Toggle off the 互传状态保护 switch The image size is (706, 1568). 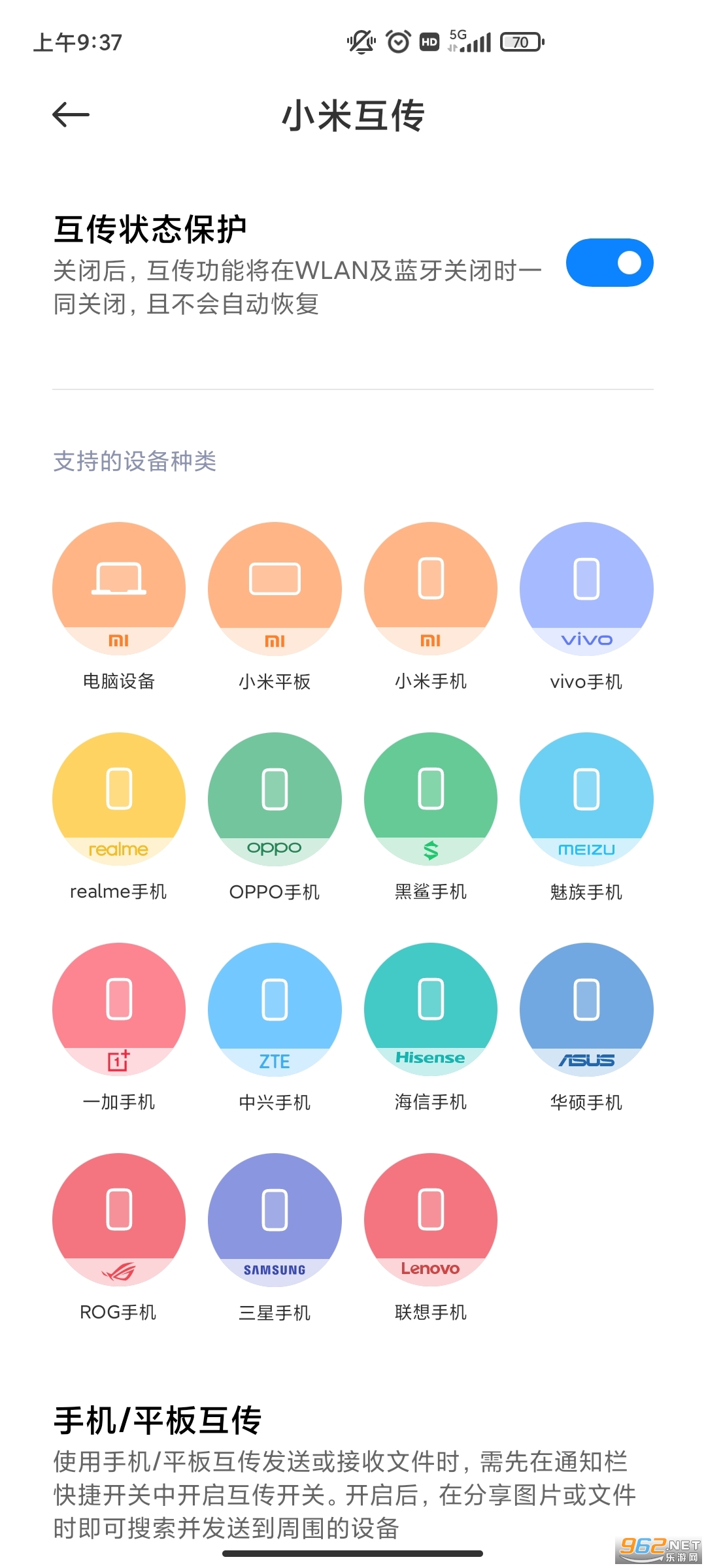[609, 263]
